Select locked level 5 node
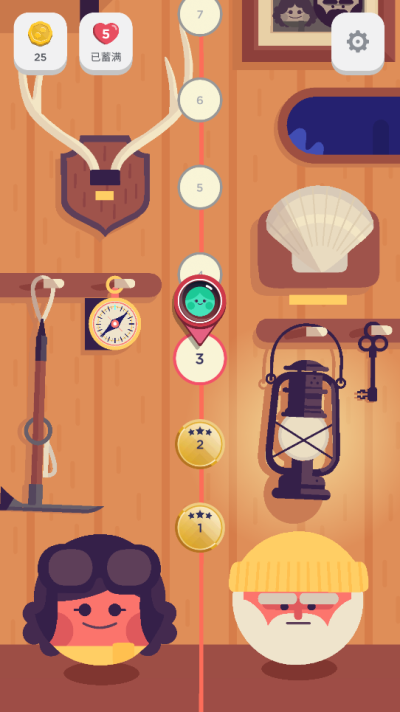The image size is (400, 712). coord(200,188)
